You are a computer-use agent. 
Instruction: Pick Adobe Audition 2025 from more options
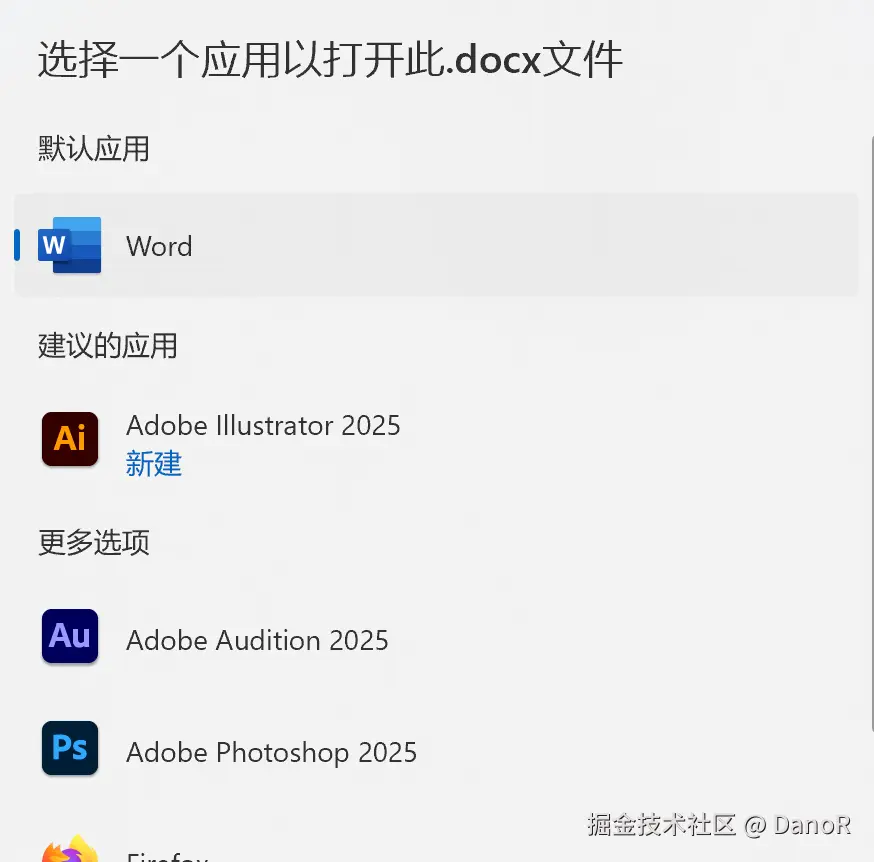(256, 640)
